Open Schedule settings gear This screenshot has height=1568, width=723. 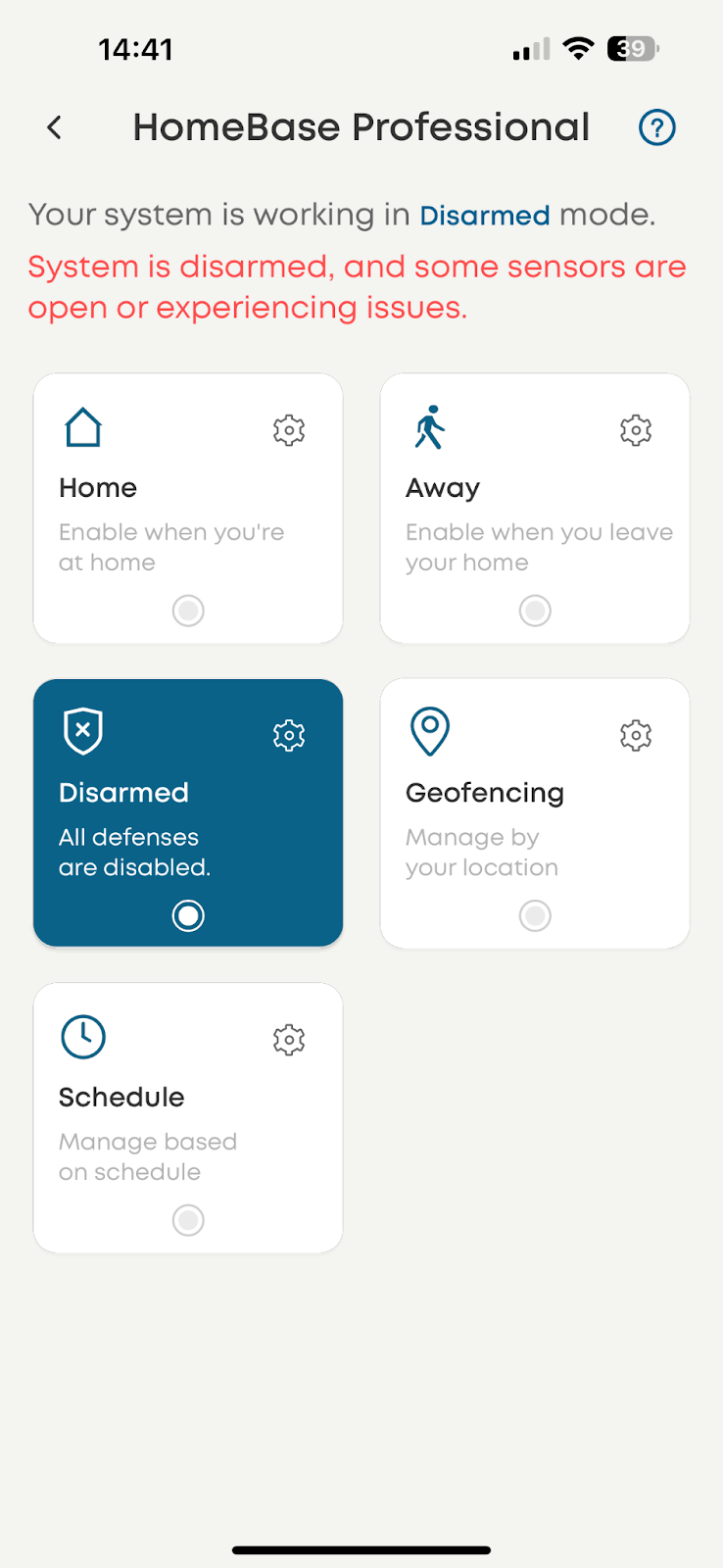pos(289,1040)
